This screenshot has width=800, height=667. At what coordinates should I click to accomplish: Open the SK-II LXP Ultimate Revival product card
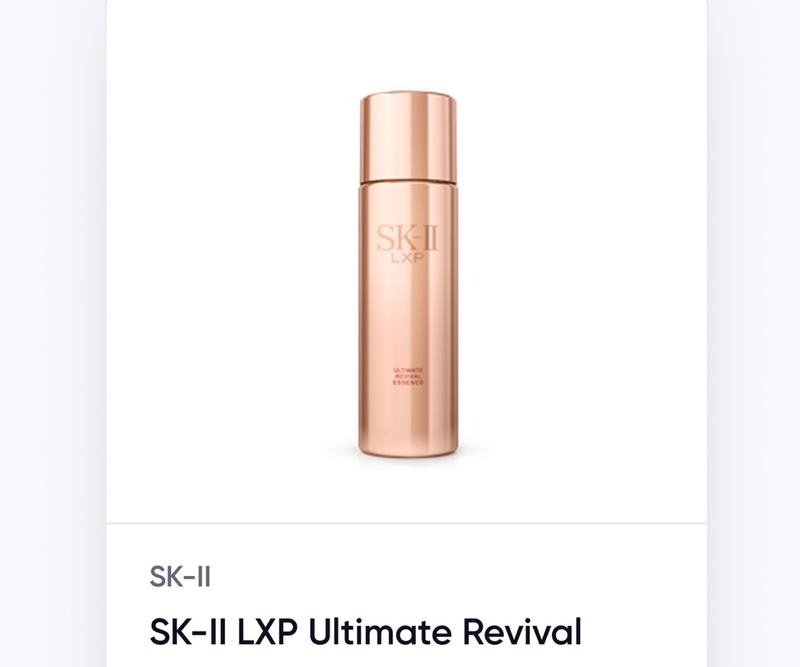[x=365, y=632]
